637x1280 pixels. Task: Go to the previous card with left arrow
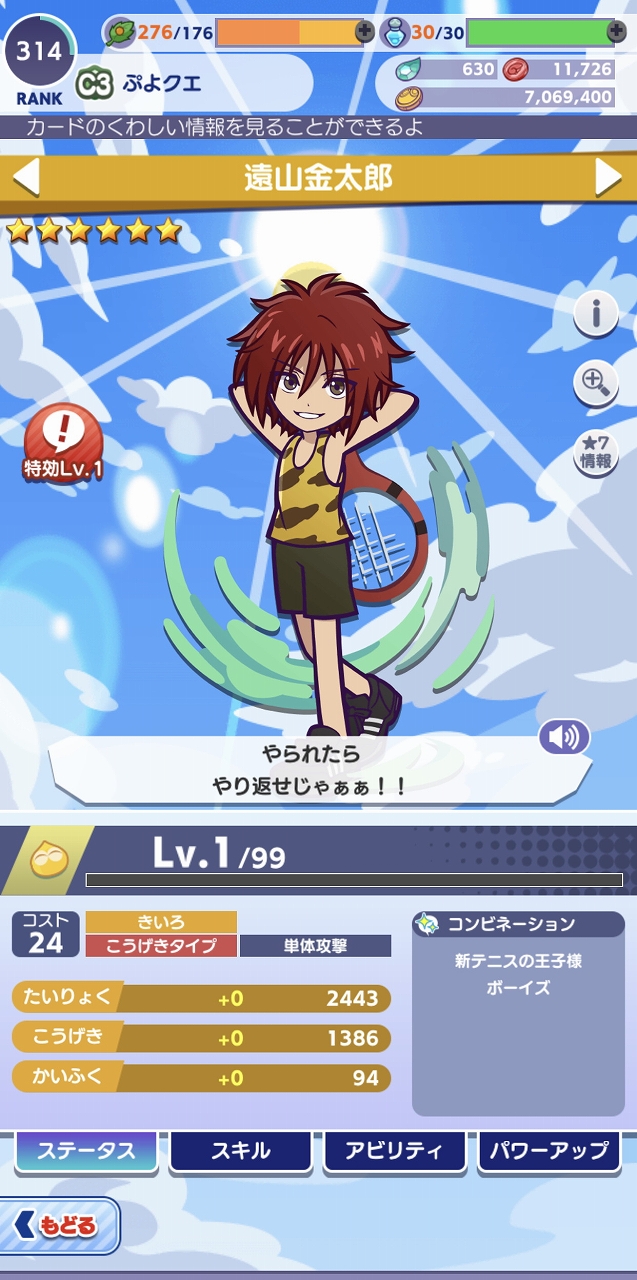pyautogui.click(x=25, y=177)
